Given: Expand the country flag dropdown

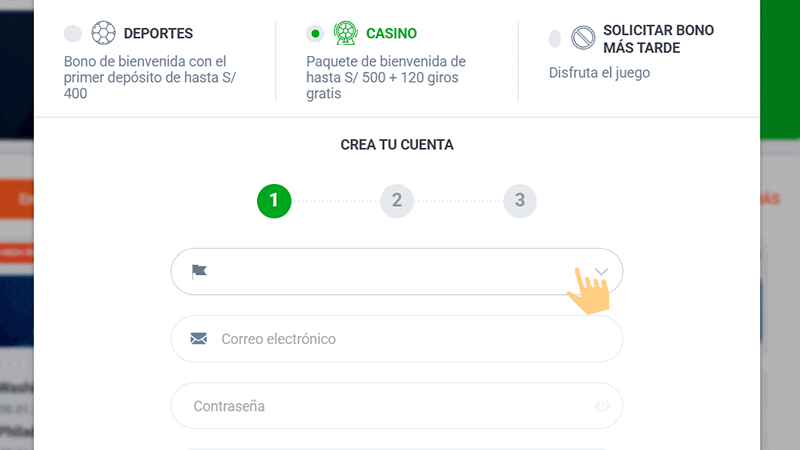Looking at the screenshot, I should 601,271.
